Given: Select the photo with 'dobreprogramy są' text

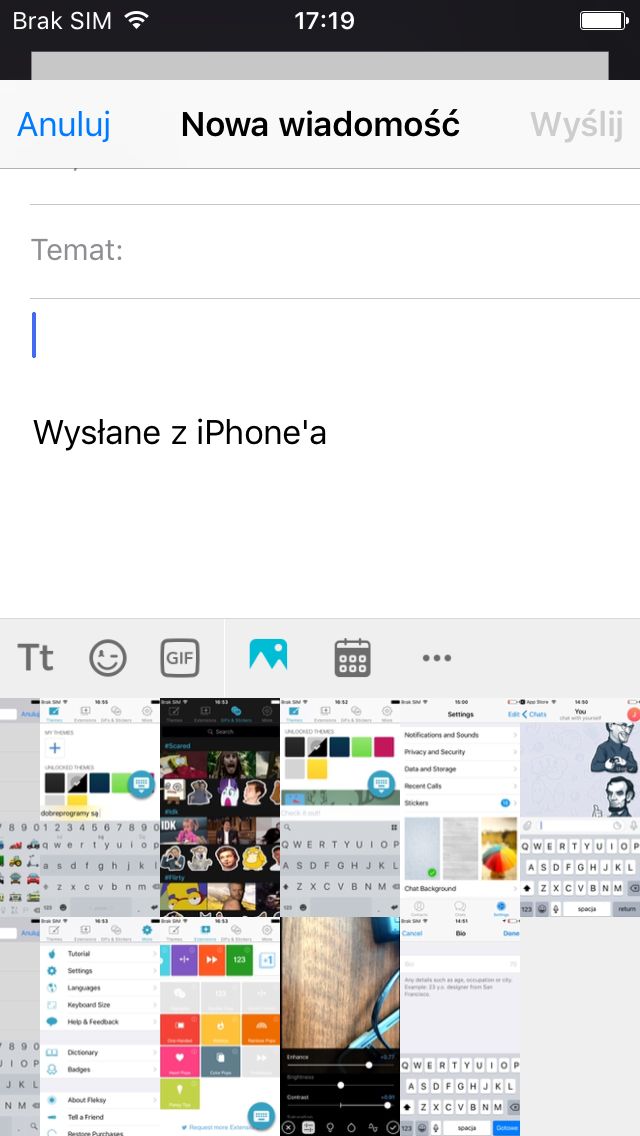Looking at the screenshot, I should [99, 806].
